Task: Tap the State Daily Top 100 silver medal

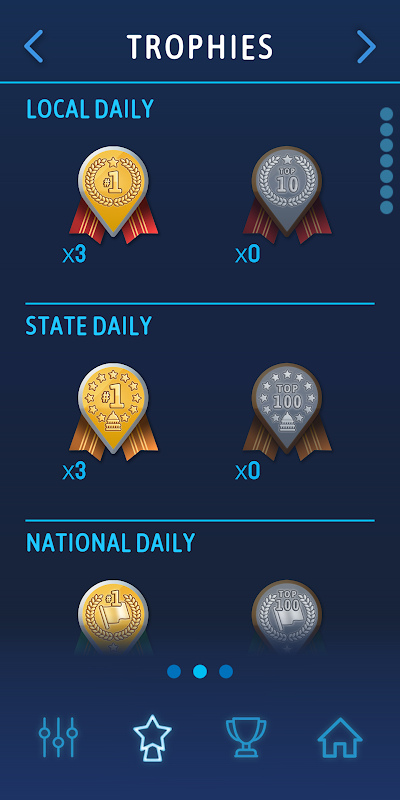Action: [x=287, y=411]
